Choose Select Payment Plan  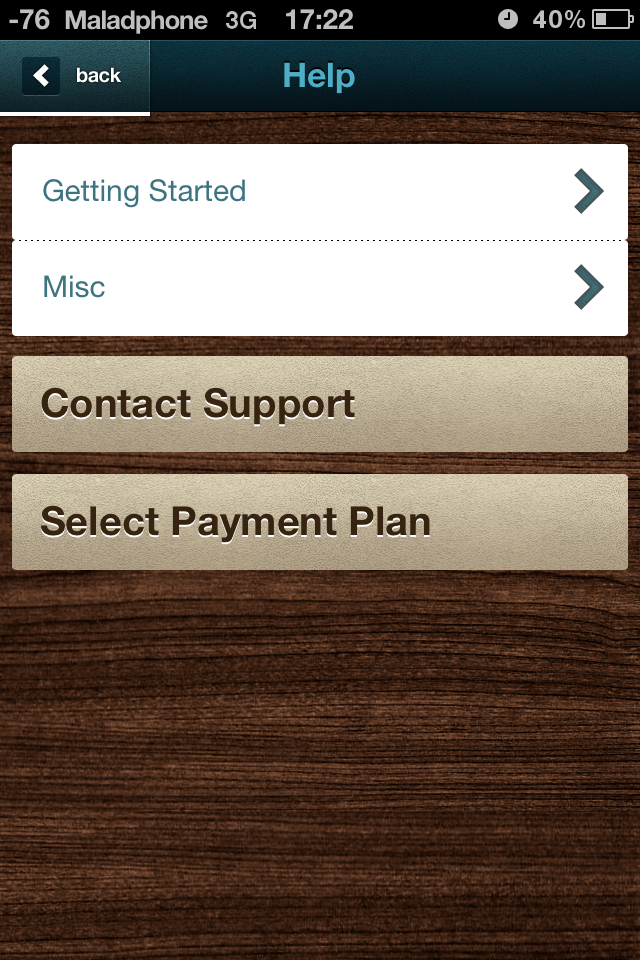[320, 522]
